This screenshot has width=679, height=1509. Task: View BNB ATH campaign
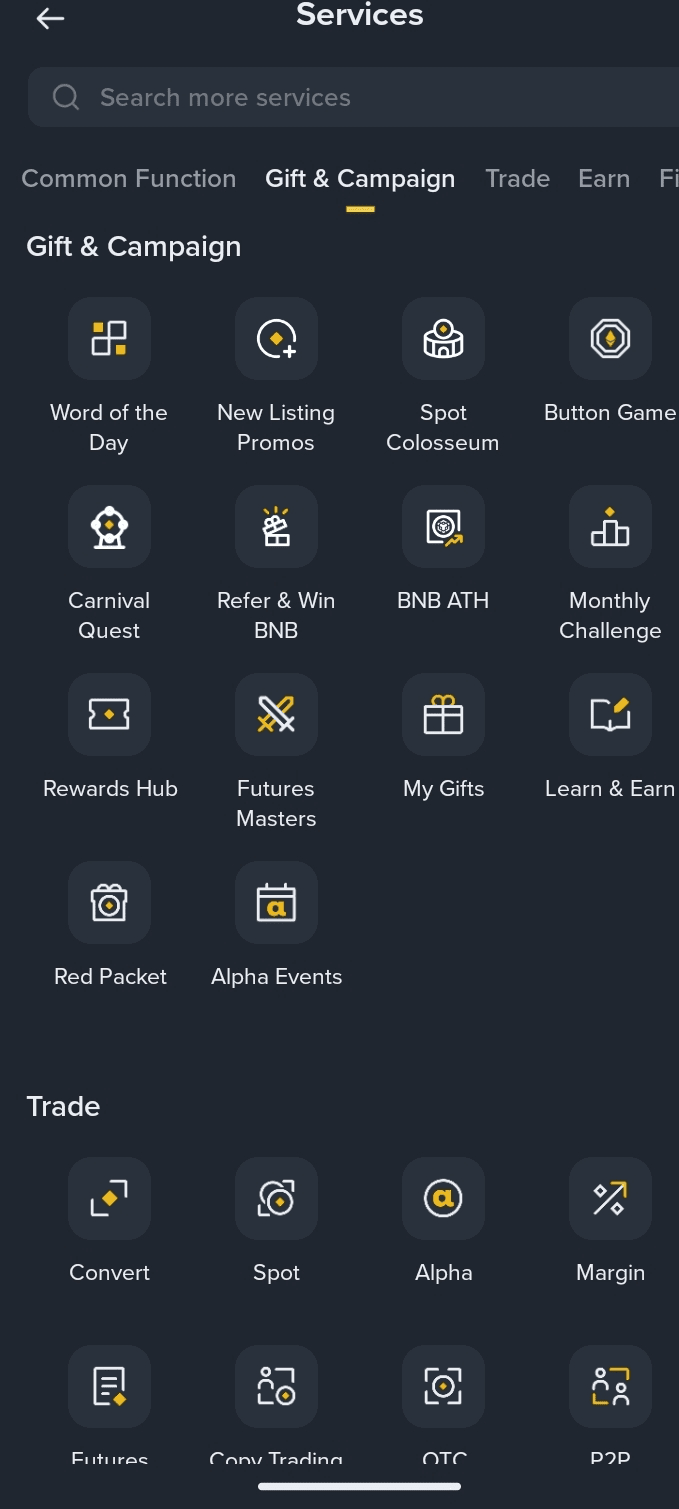(443, 527)
